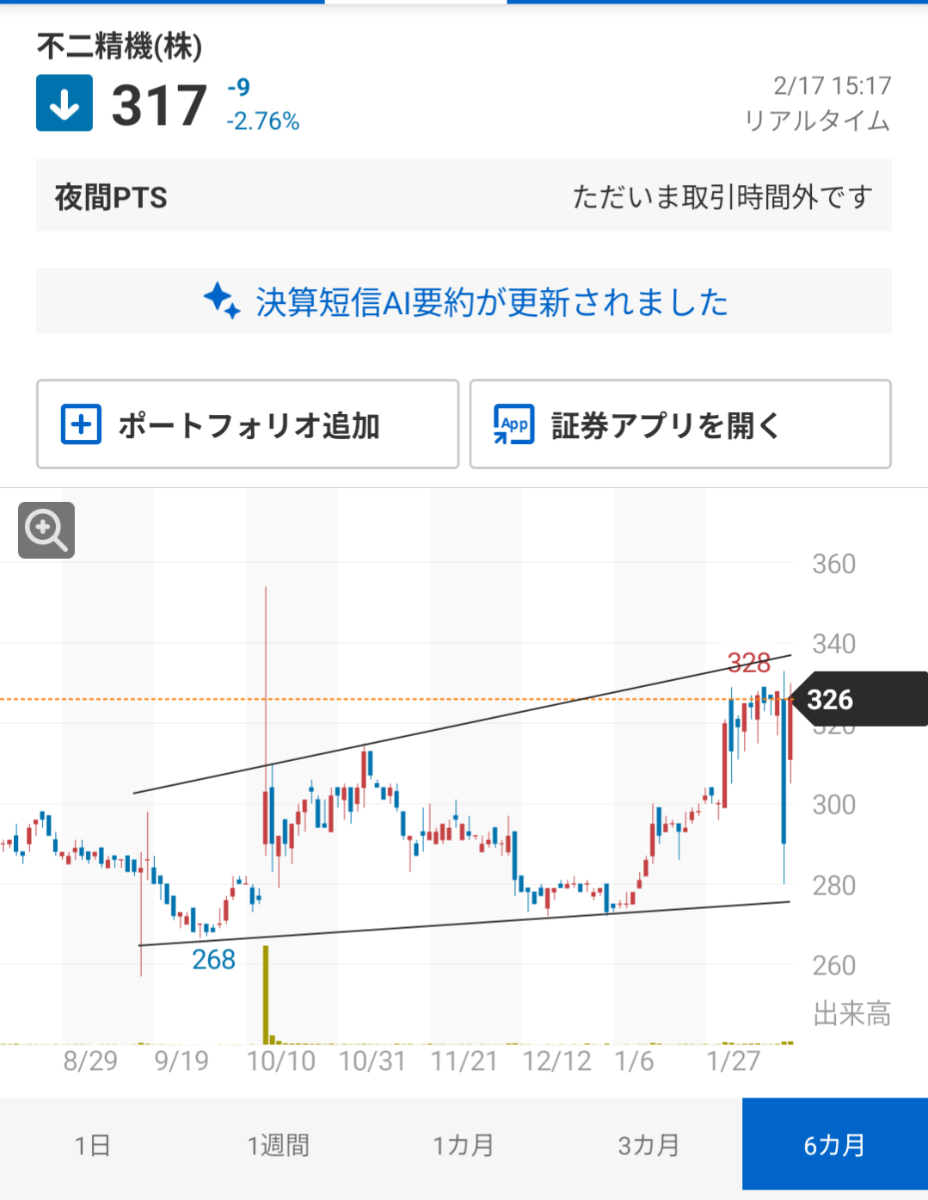This screenshot has width=928, height=1200.
Task: Click the App icon on 証券アプリを開く
Action: tap(512, 424)
